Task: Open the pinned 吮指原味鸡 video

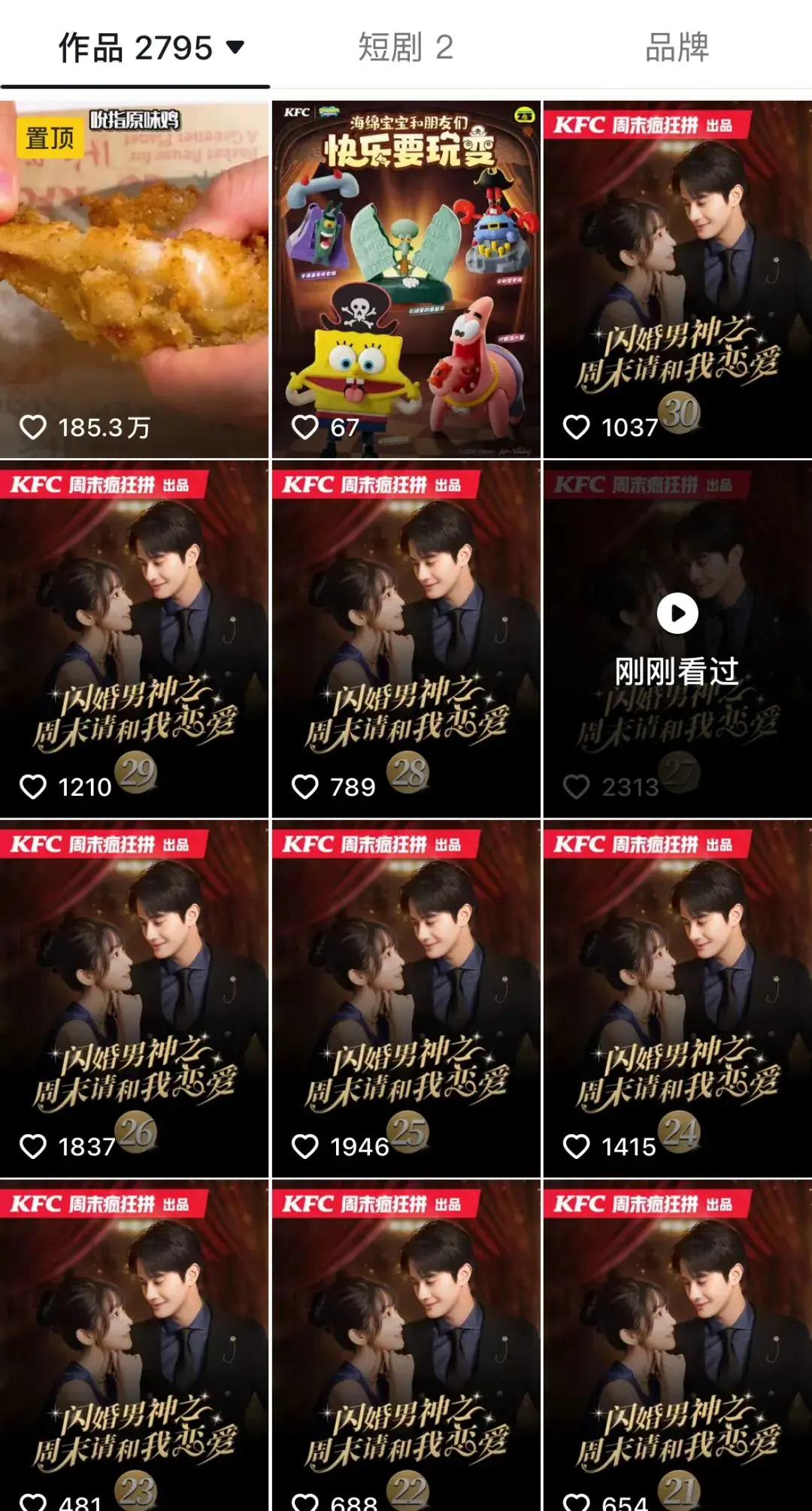Action: click(134, 278)
